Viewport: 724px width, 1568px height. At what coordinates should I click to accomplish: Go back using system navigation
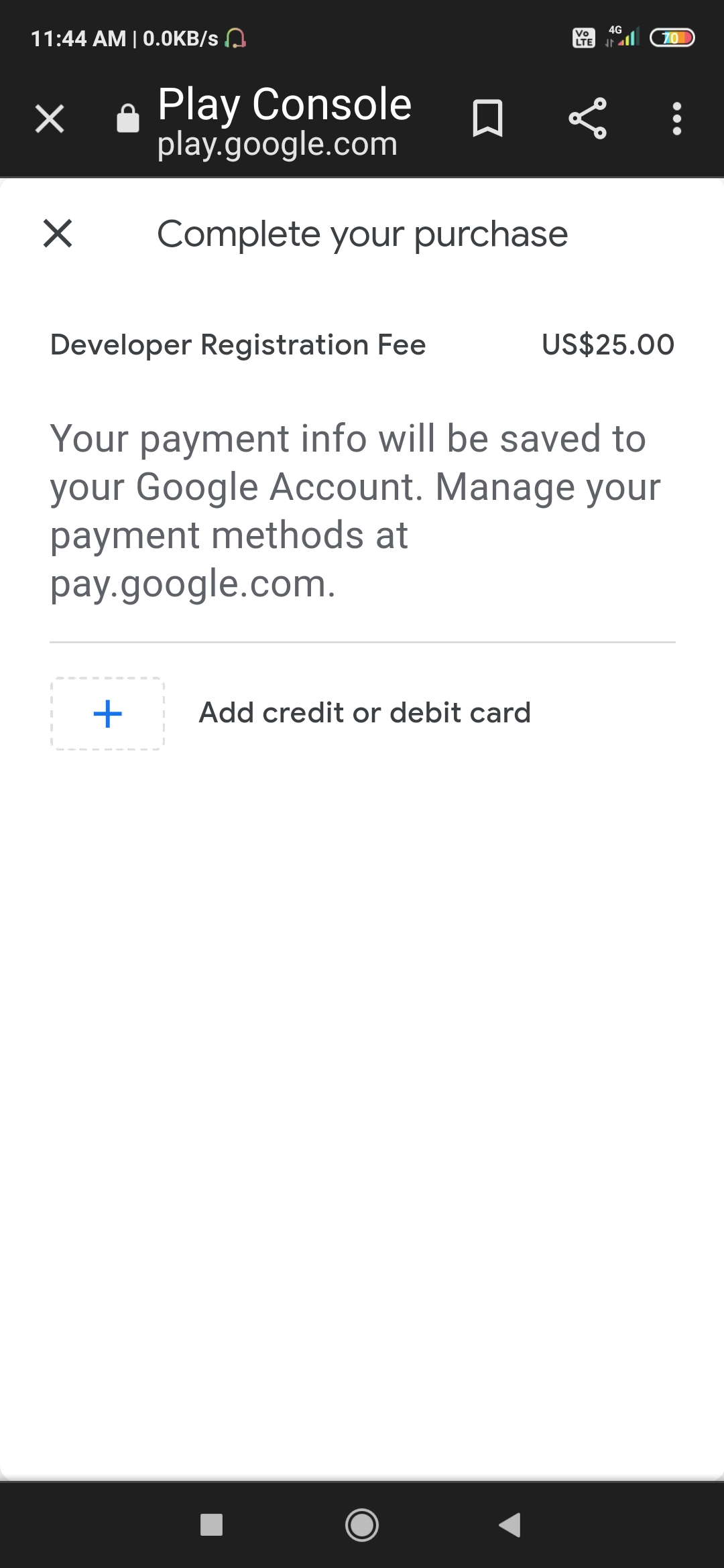point(509,1524)
